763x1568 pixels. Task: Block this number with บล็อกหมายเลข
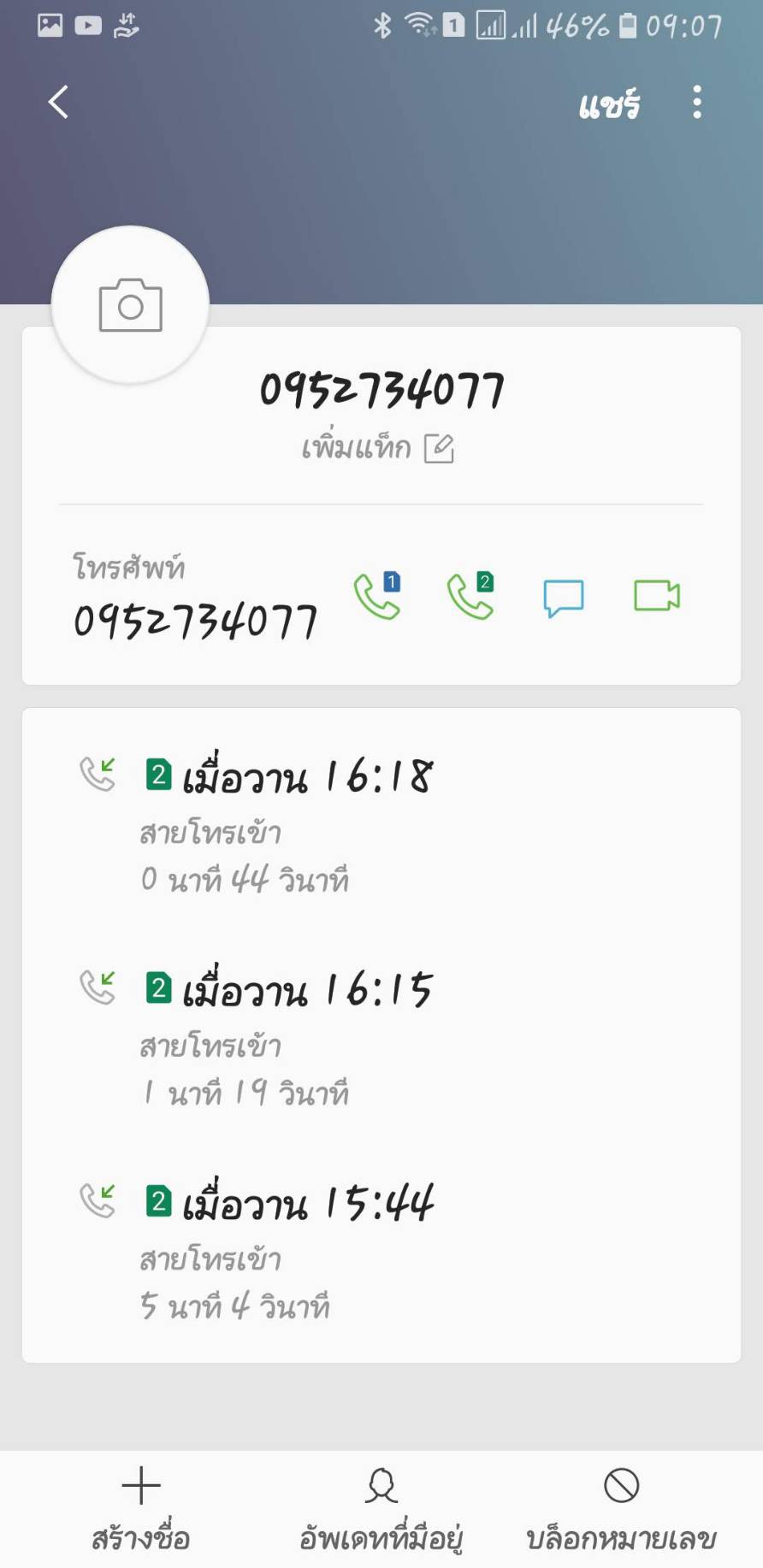pos(621,1510)
